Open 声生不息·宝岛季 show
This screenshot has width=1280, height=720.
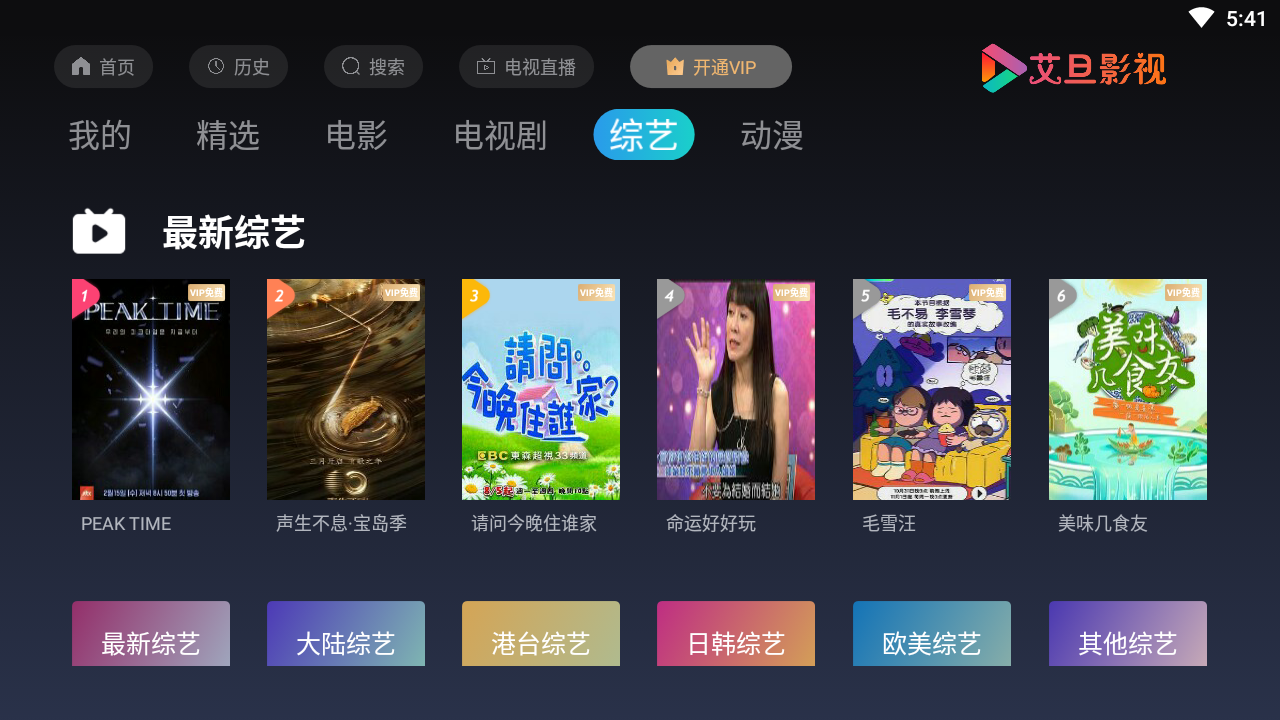[346, 390]
